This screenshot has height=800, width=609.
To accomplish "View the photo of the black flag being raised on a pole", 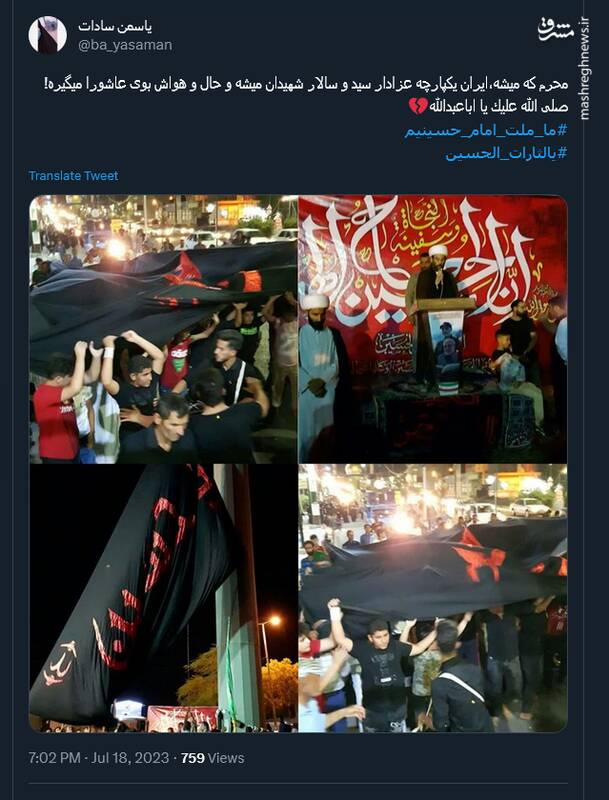I will coord(163,597).
